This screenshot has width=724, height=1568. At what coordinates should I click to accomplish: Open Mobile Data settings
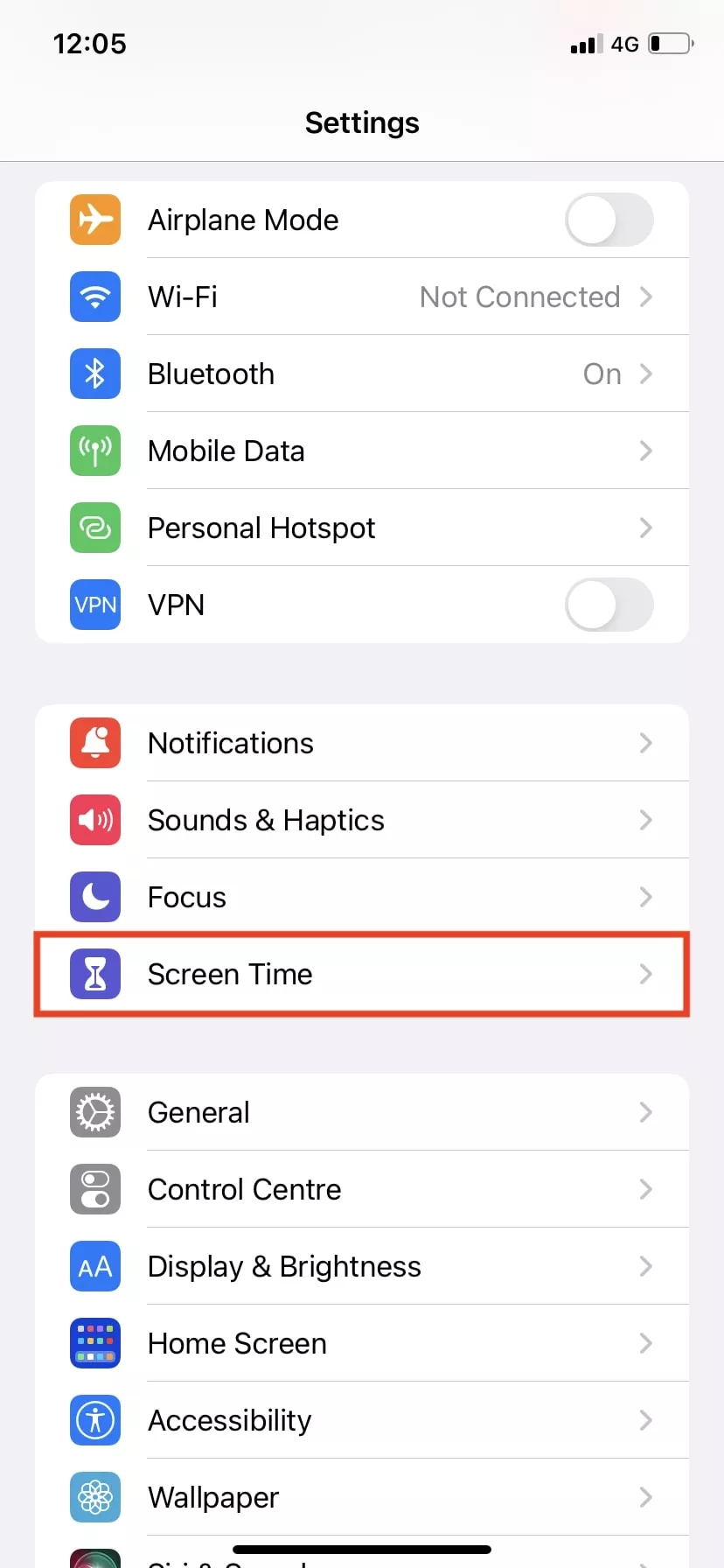tap(362, 451)
